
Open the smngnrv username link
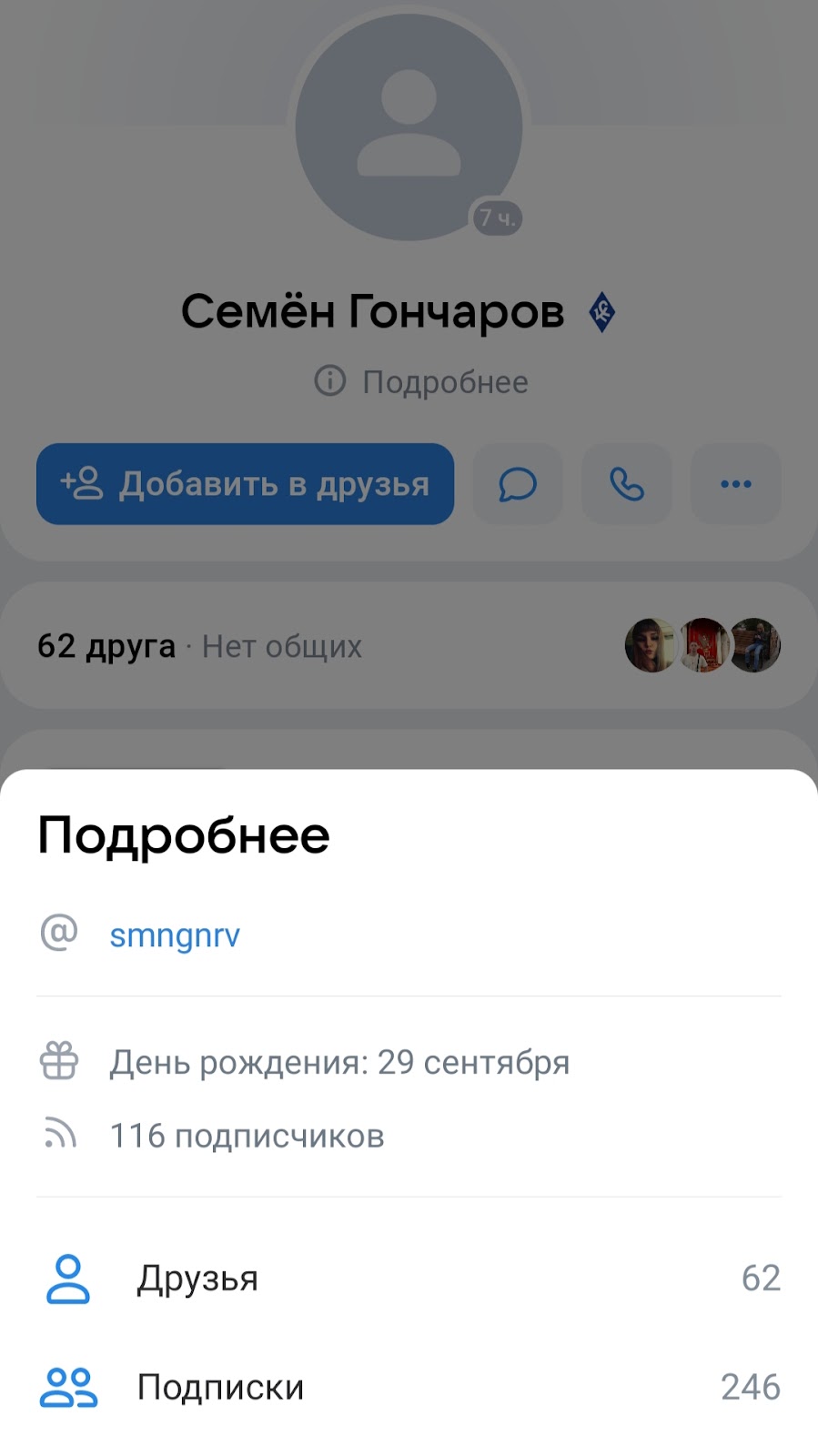175,935
